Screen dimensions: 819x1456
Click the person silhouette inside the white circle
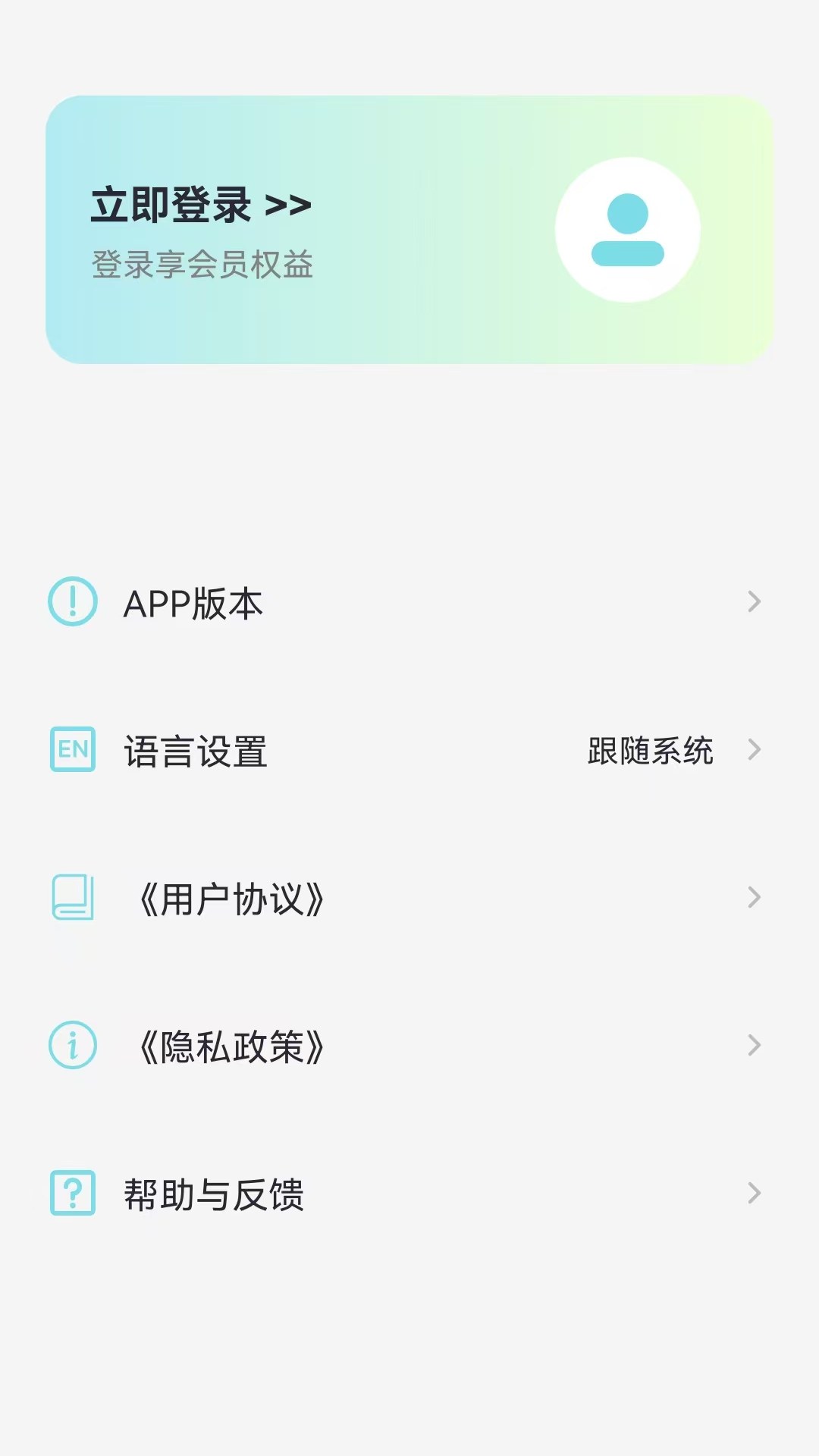point(626,231)
